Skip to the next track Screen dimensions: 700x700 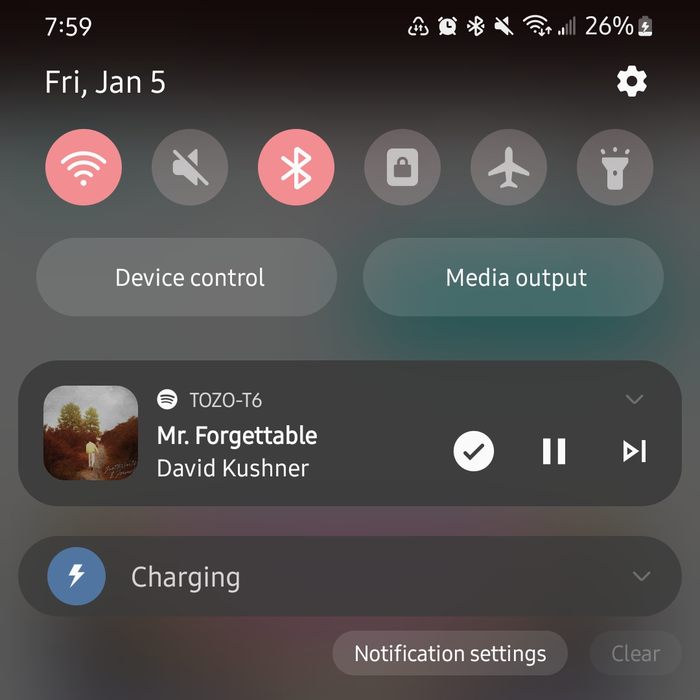[634, 452]
